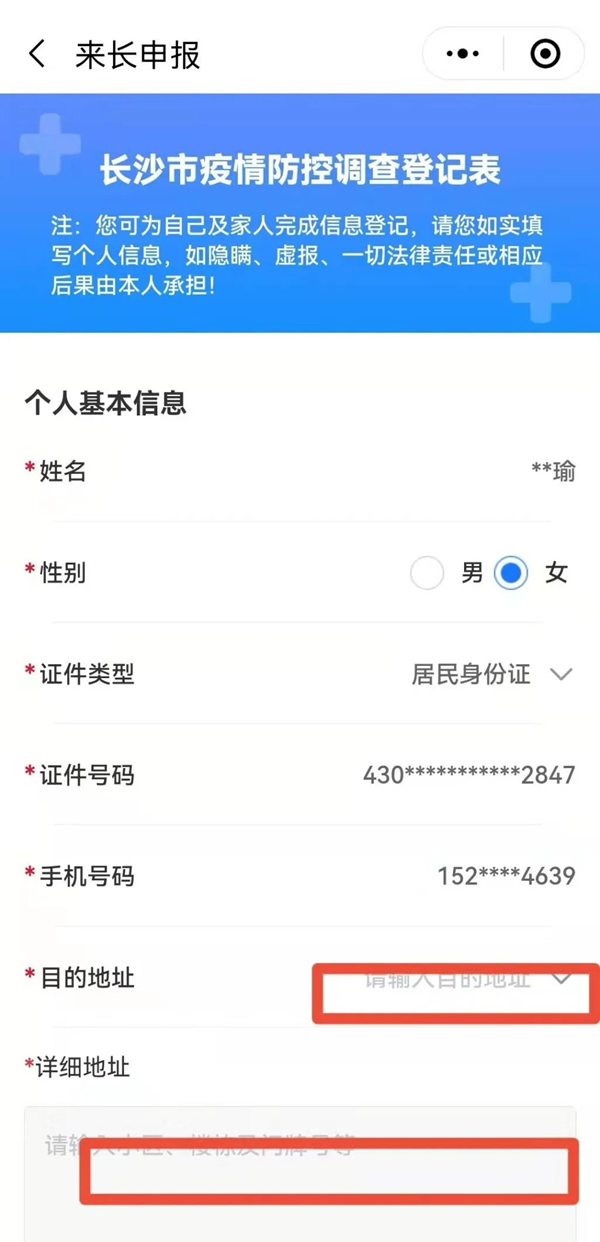Go back from 来长申报 page

pyautogui.click(x=37, y=54)
